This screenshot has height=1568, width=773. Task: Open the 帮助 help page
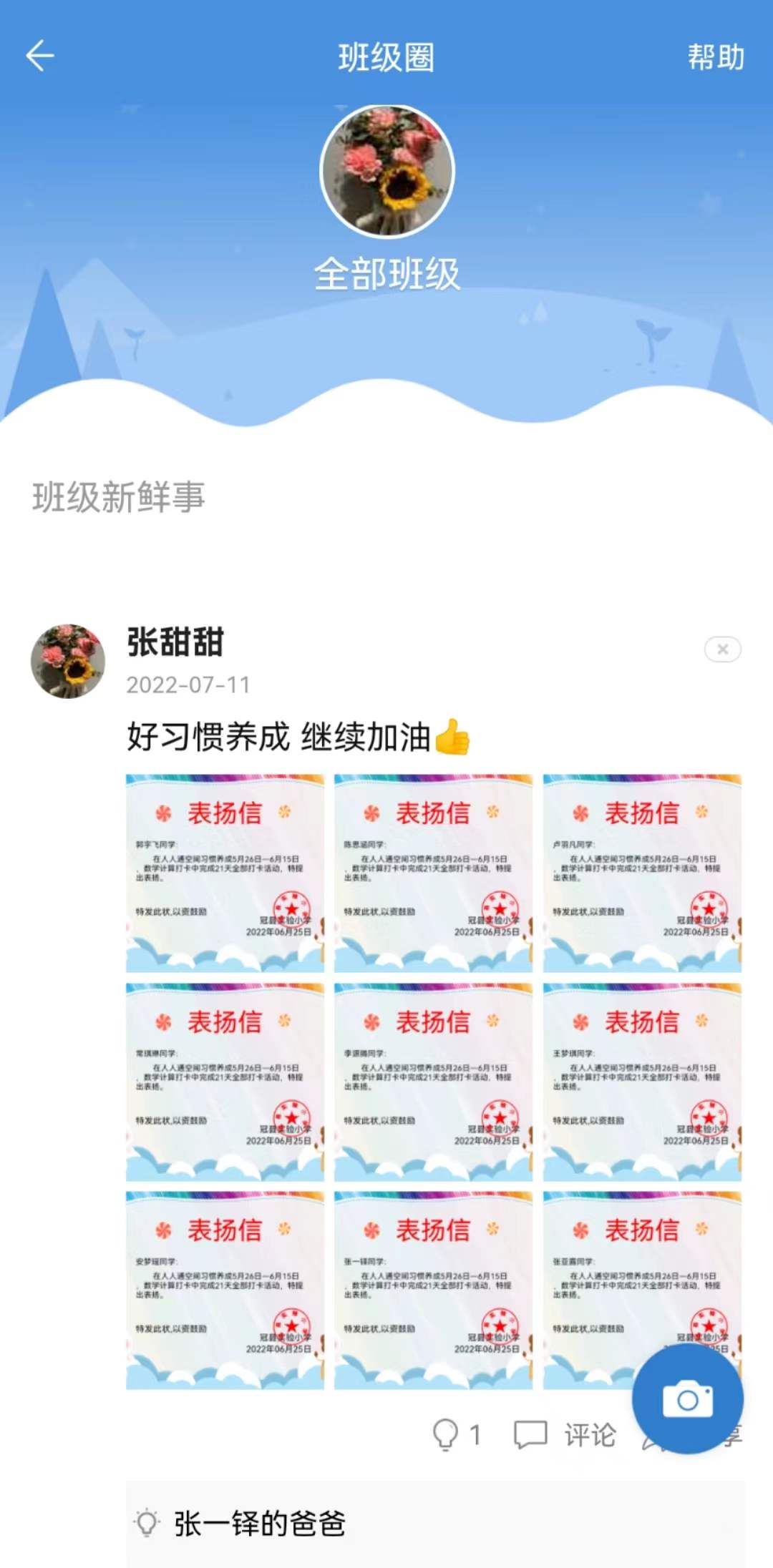tap(715, 57)
